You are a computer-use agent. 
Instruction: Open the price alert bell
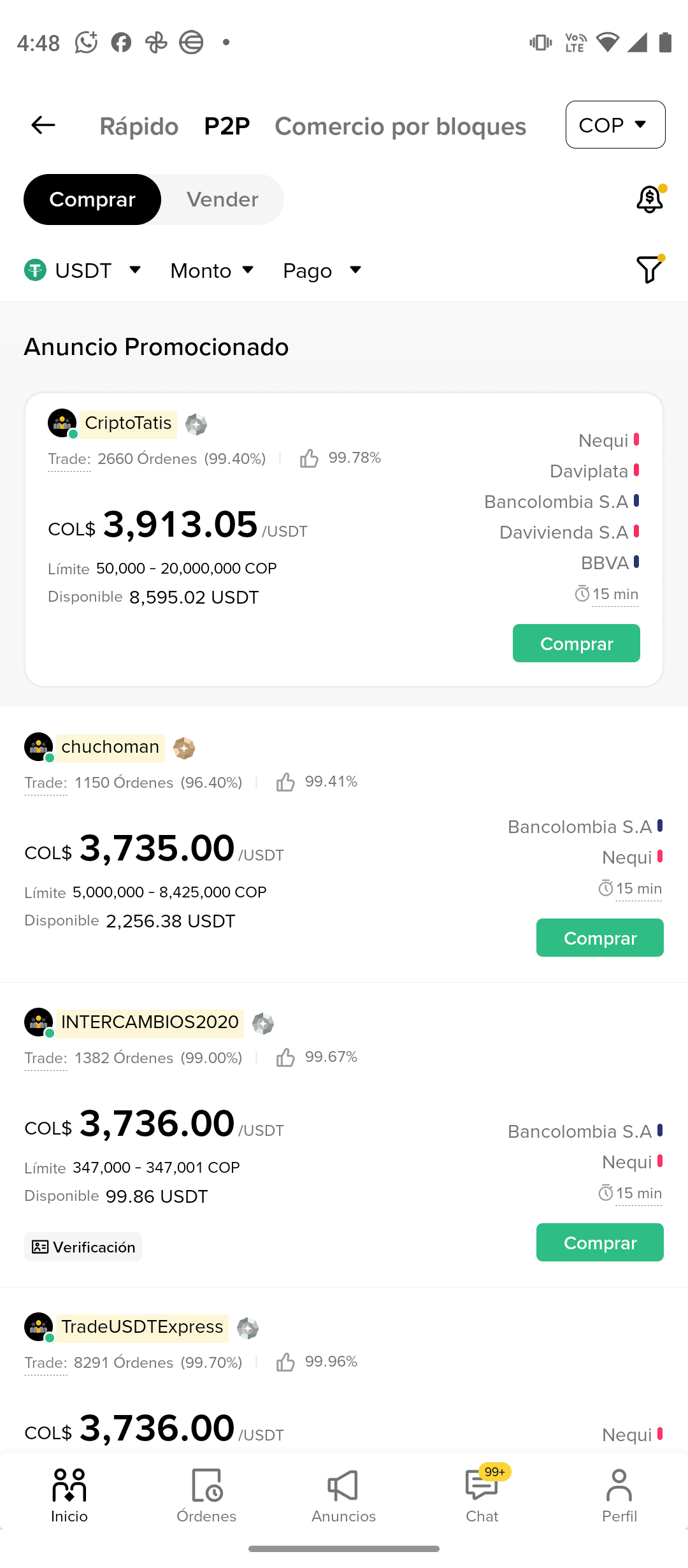[649, 200]
